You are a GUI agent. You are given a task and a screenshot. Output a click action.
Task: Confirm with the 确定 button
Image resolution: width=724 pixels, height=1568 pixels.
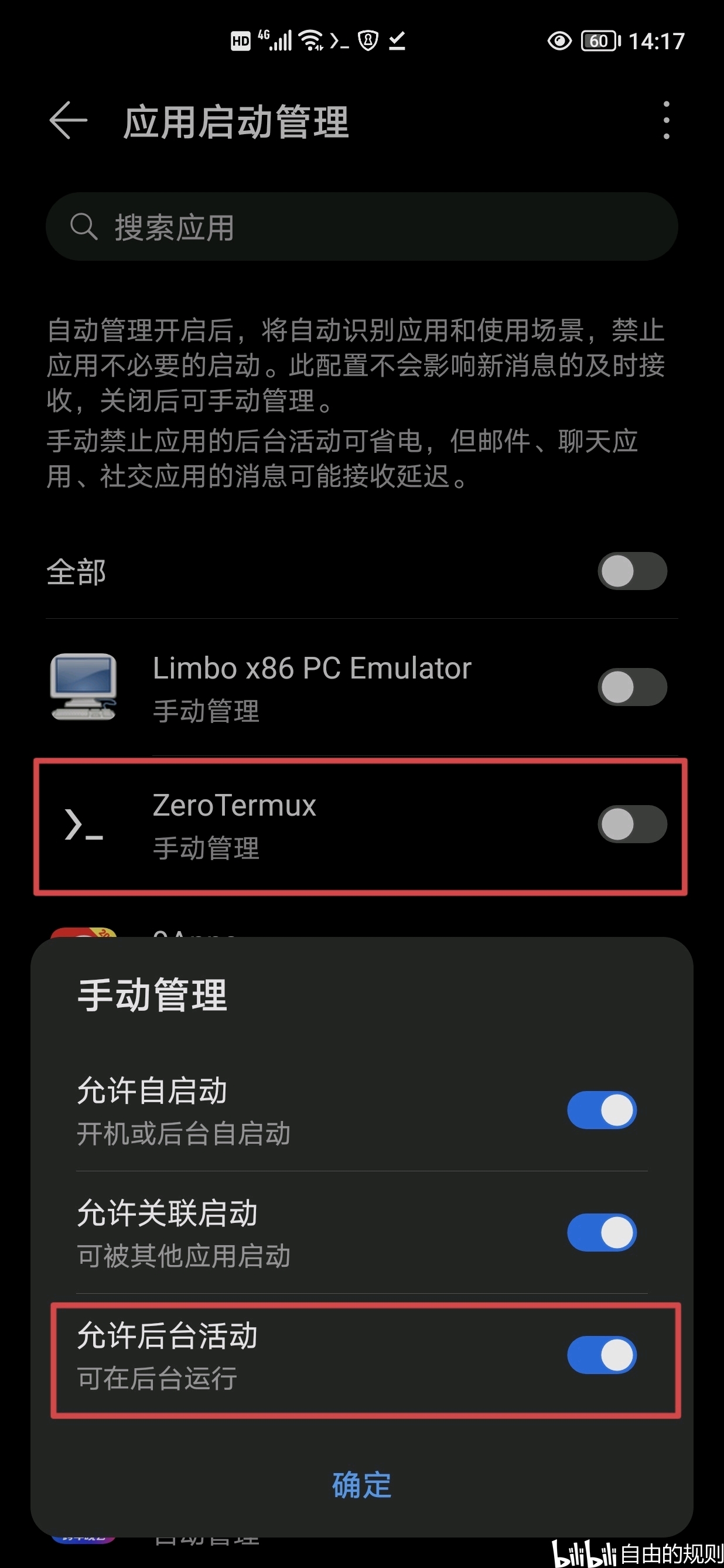tap(361, 1485)
